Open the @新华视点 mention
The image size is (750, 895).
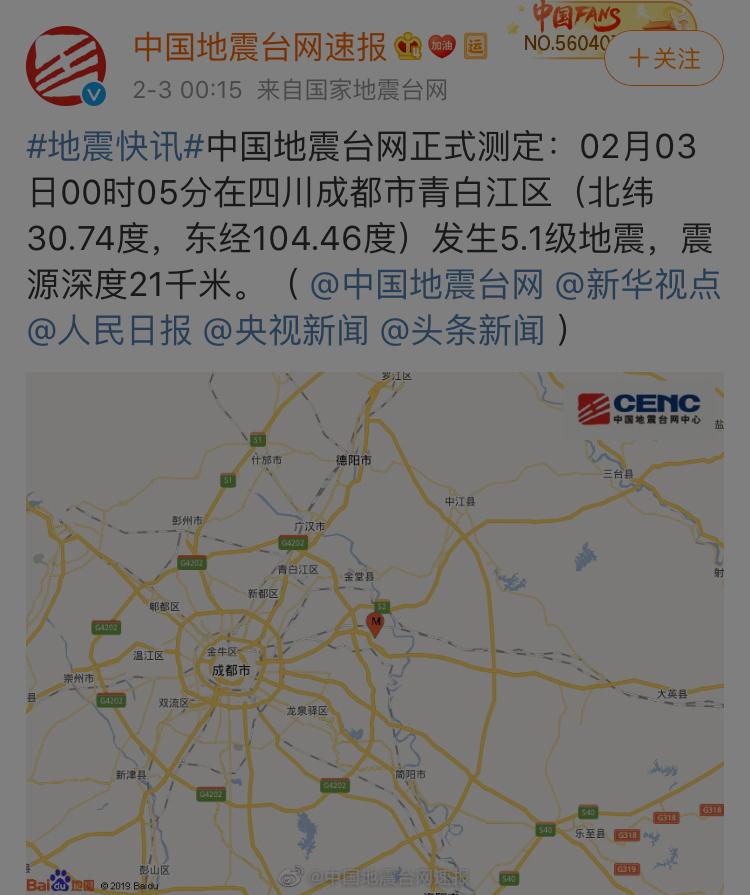637,285
